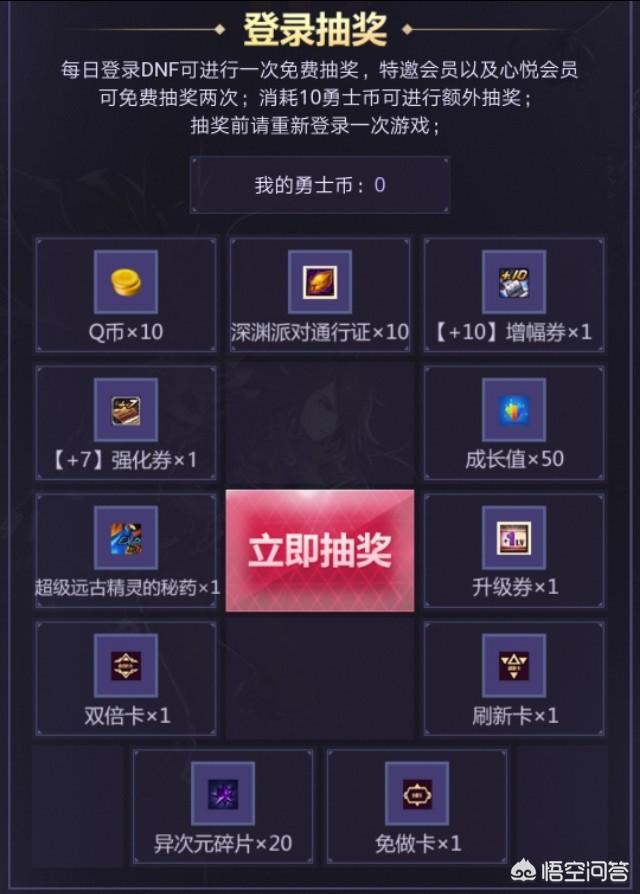Tap the 立即抽奖 lottery draw button
640x894 pixels.
320,550
